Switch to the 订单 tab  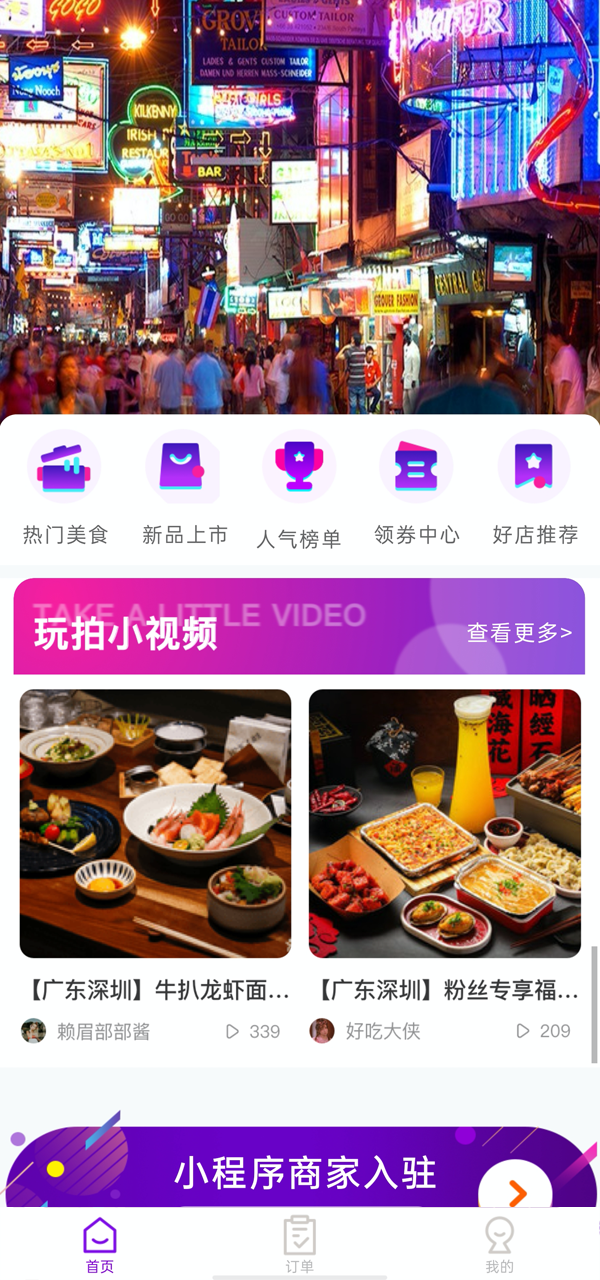point(299,1245)
